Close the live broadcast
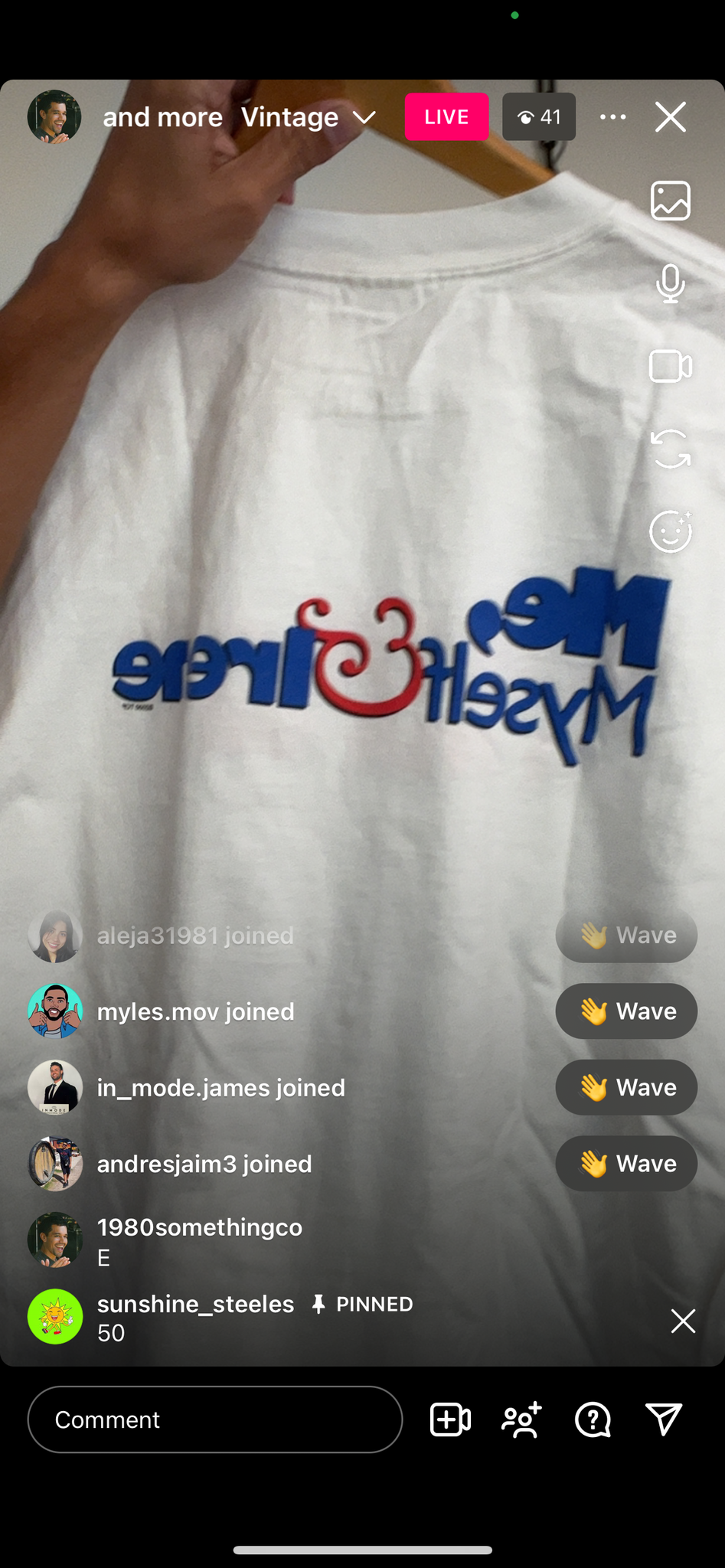The image size is (725, 1568). pyautogui.click(x=670, y=117)
